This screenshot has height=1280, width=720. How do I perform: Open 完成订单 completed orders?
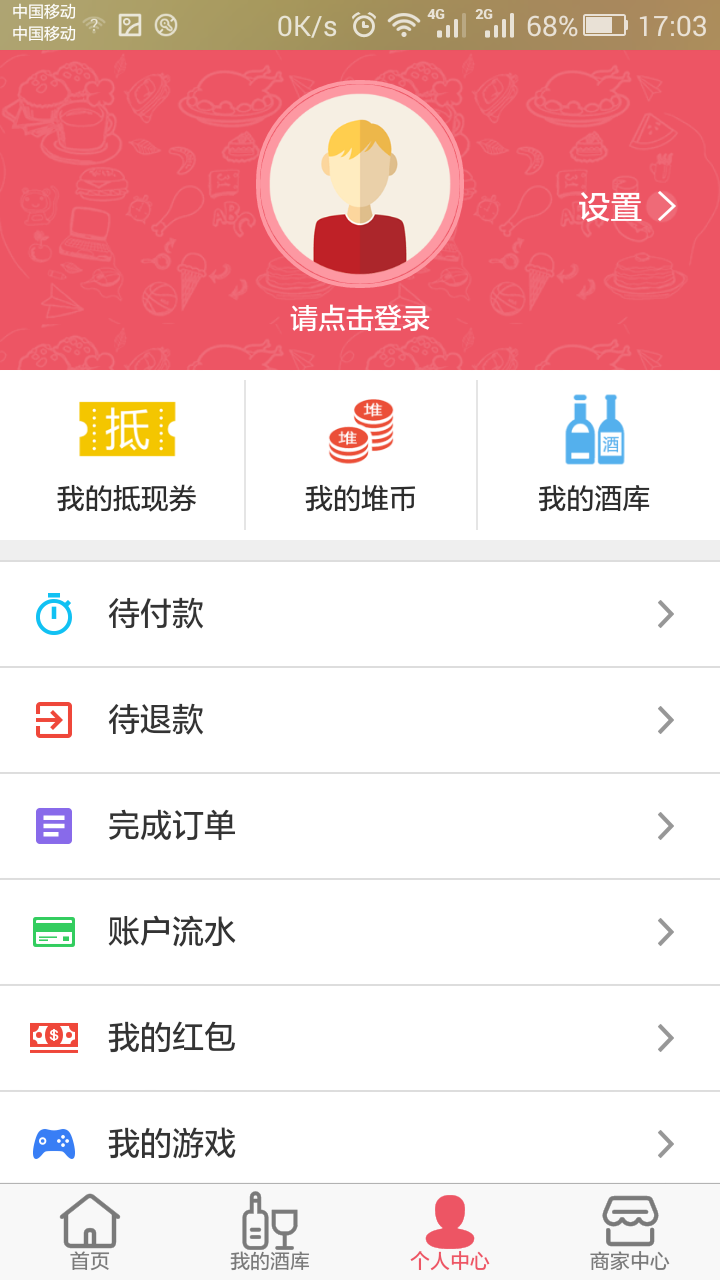pos(360,826)
